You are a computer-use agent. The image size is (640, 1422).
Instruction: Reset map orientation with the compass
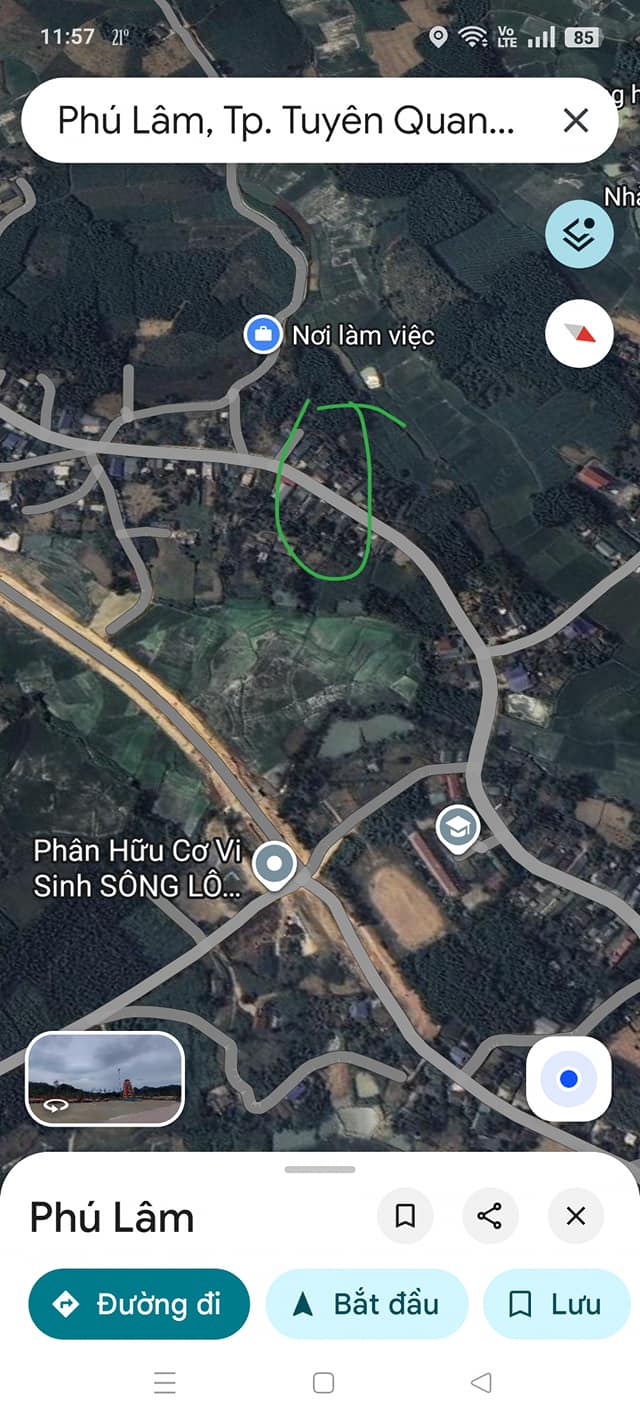click(x=579, y=333)
